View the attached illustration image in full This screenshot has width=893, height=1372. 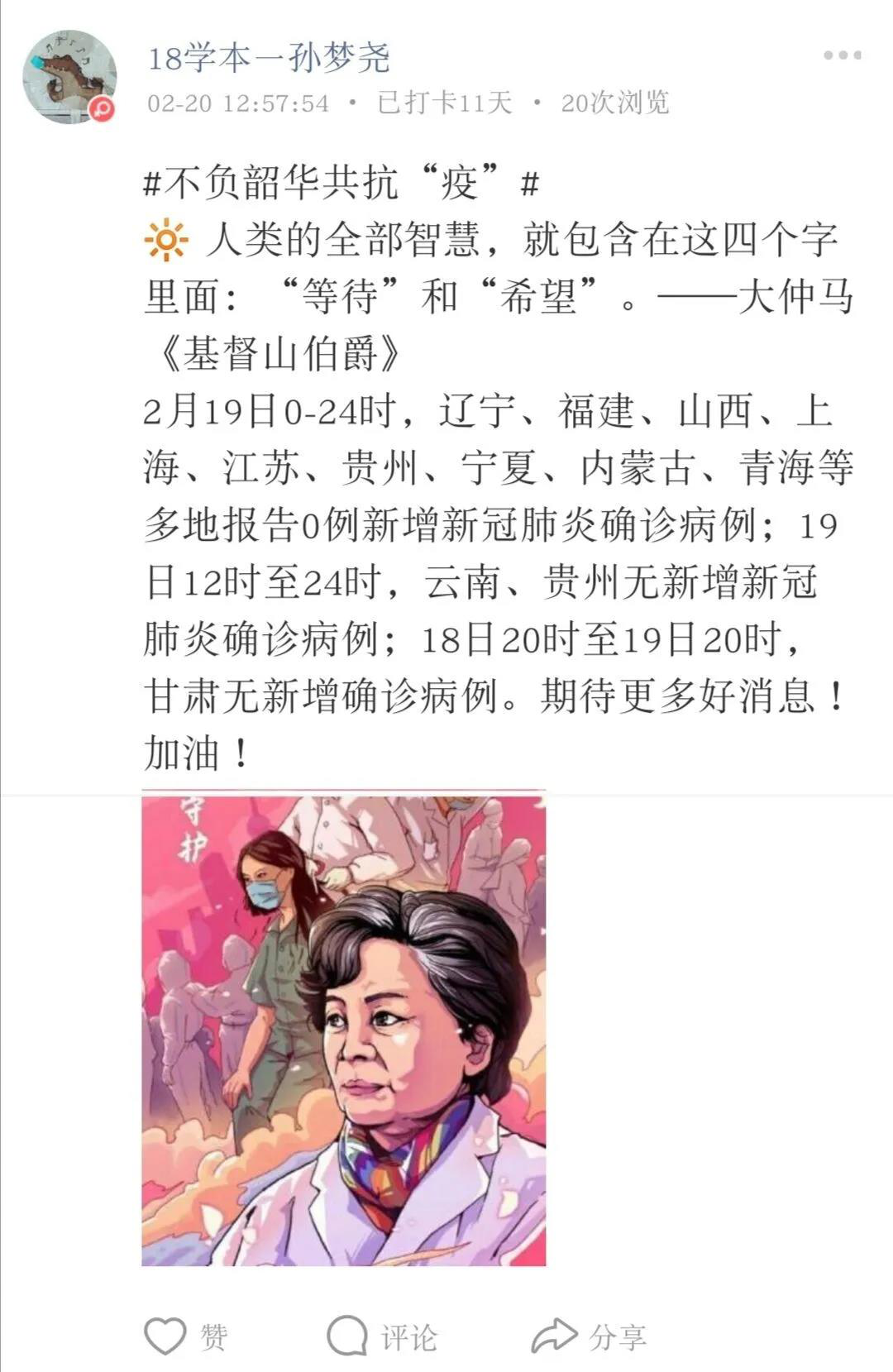(x=343, y=1030)
